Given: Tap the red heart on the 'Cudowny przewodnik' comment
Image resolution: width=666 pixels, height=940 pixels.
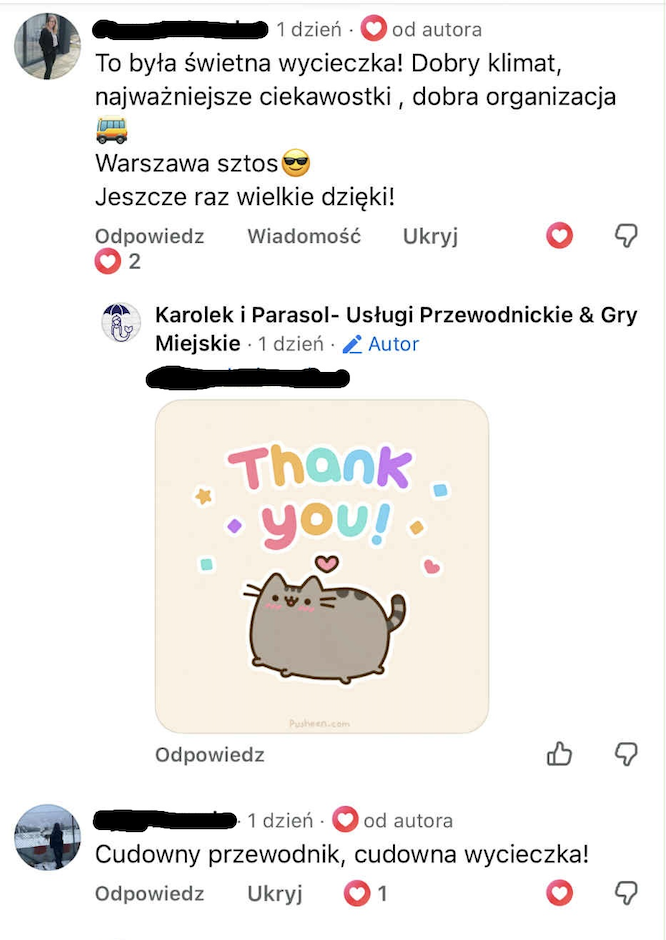Looking at the screenshot, I should pyautogui.click(x=560, y=893).
